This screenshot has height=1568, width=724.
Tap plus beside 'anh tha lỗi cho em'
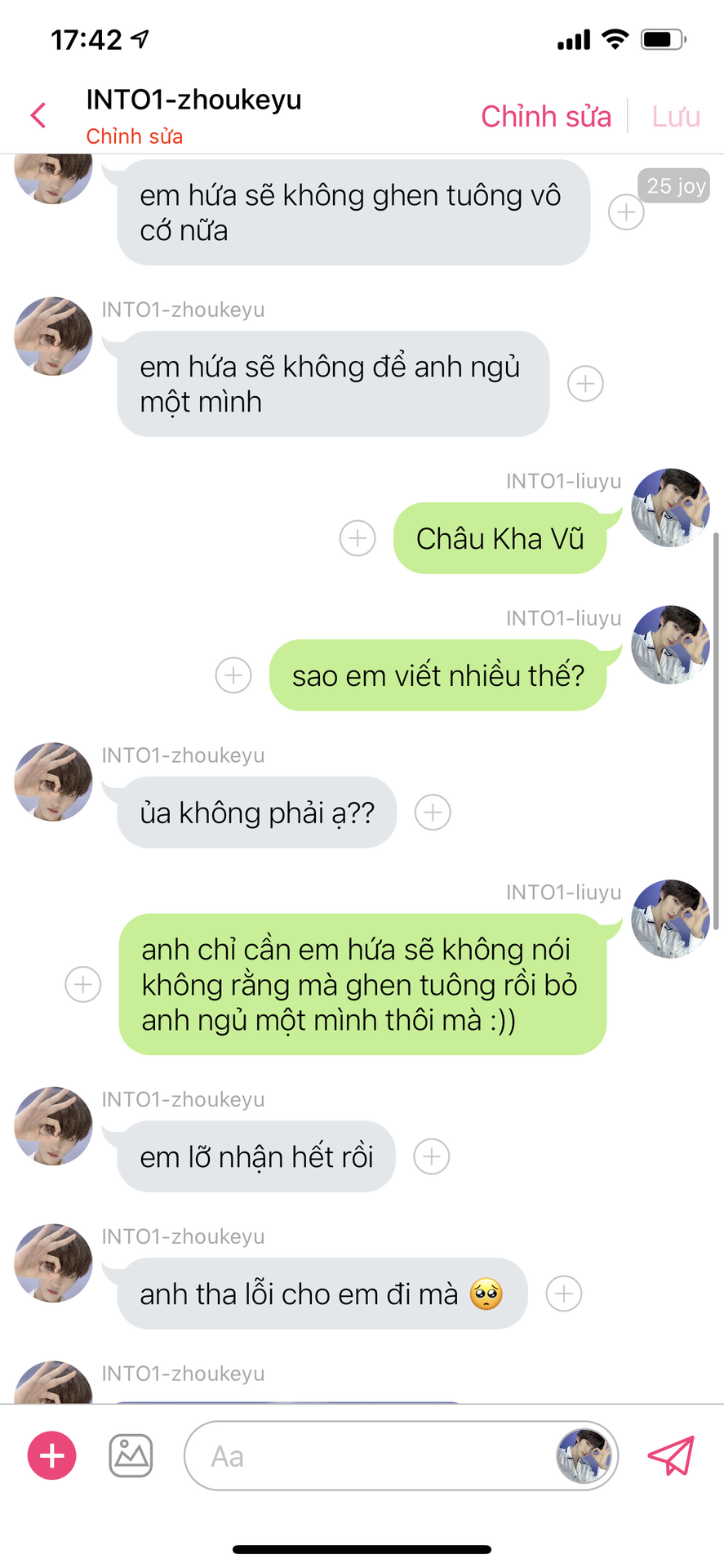[x=564, y=1294]
